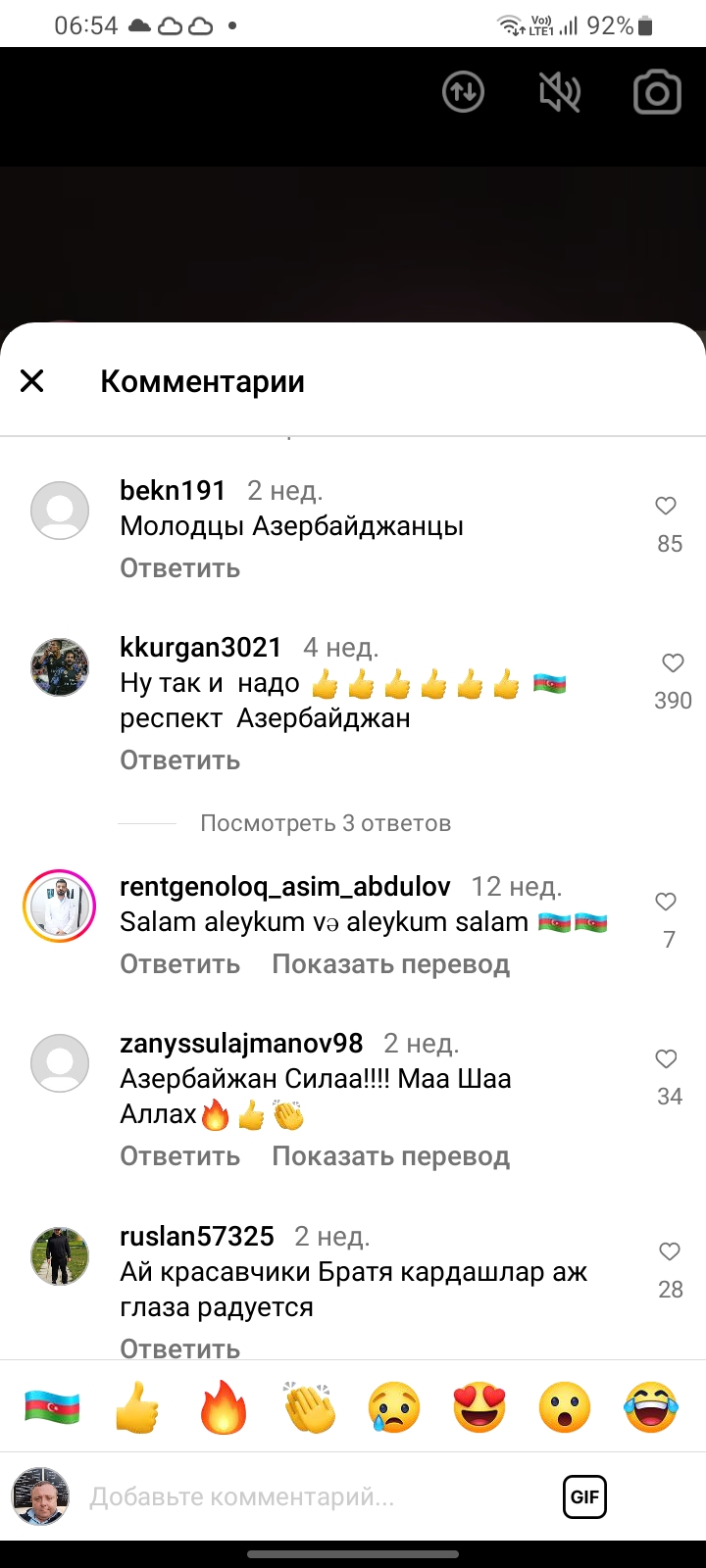Unmute the video sound

click(x=560, y=93)
